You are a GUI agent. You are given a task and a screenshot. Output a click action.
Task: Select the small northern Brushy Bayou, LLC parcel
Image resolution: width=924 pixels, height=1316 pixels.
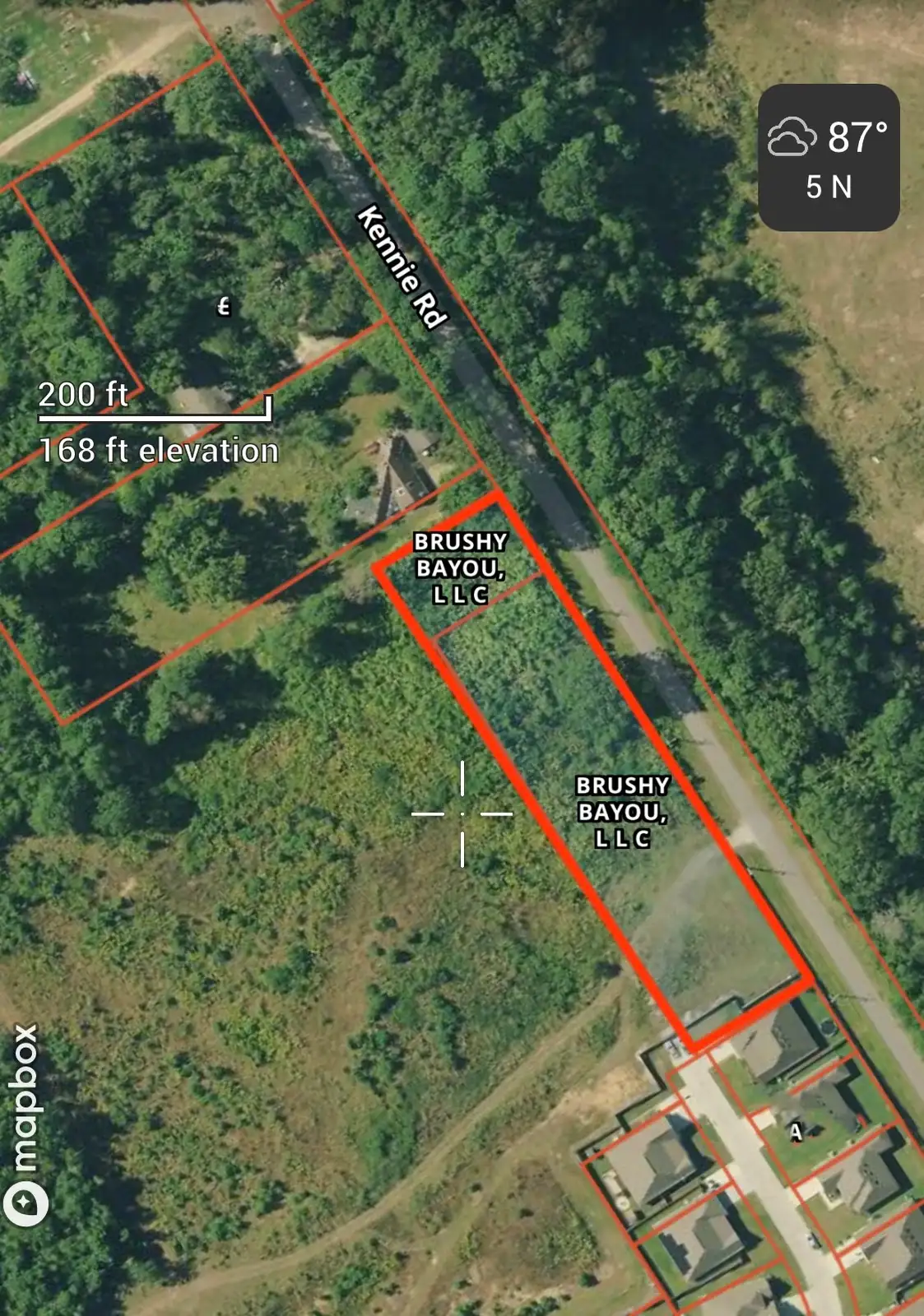[x=460, y=568]
